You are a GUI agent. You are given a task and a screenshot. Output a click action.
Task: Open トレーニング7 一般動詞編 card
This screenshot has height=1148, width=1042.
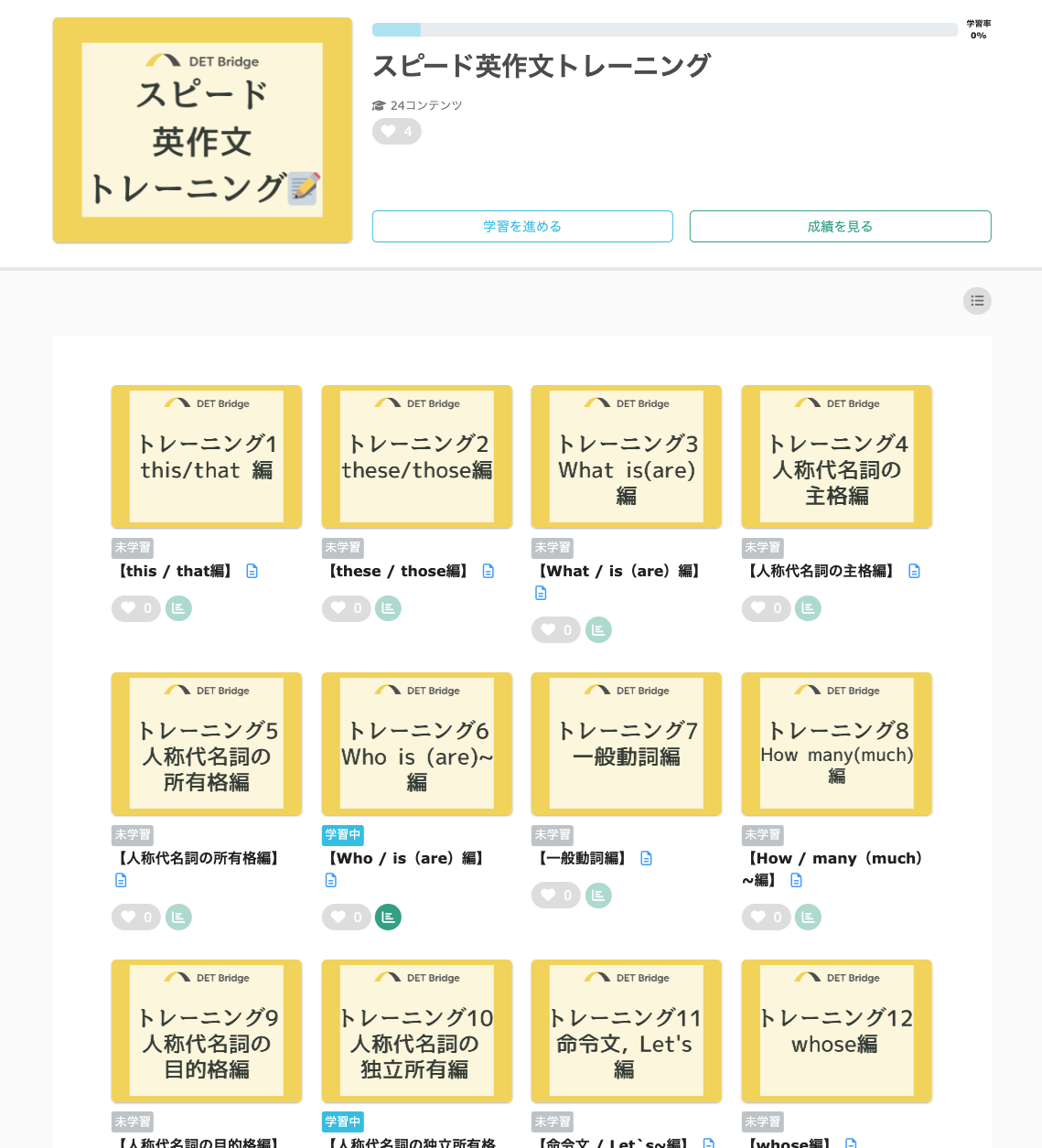pos(627,744)
